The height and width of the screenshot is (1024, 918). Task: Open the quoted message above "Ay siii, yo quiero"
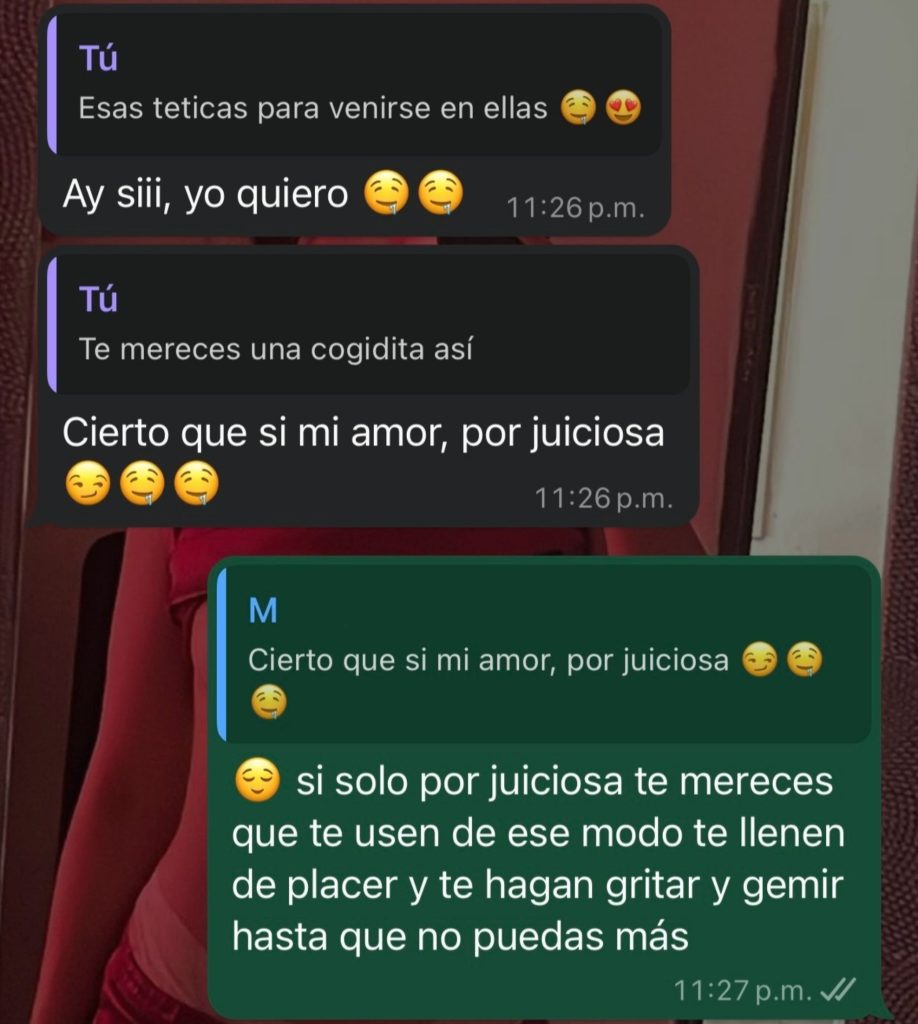tap(356, 85)
